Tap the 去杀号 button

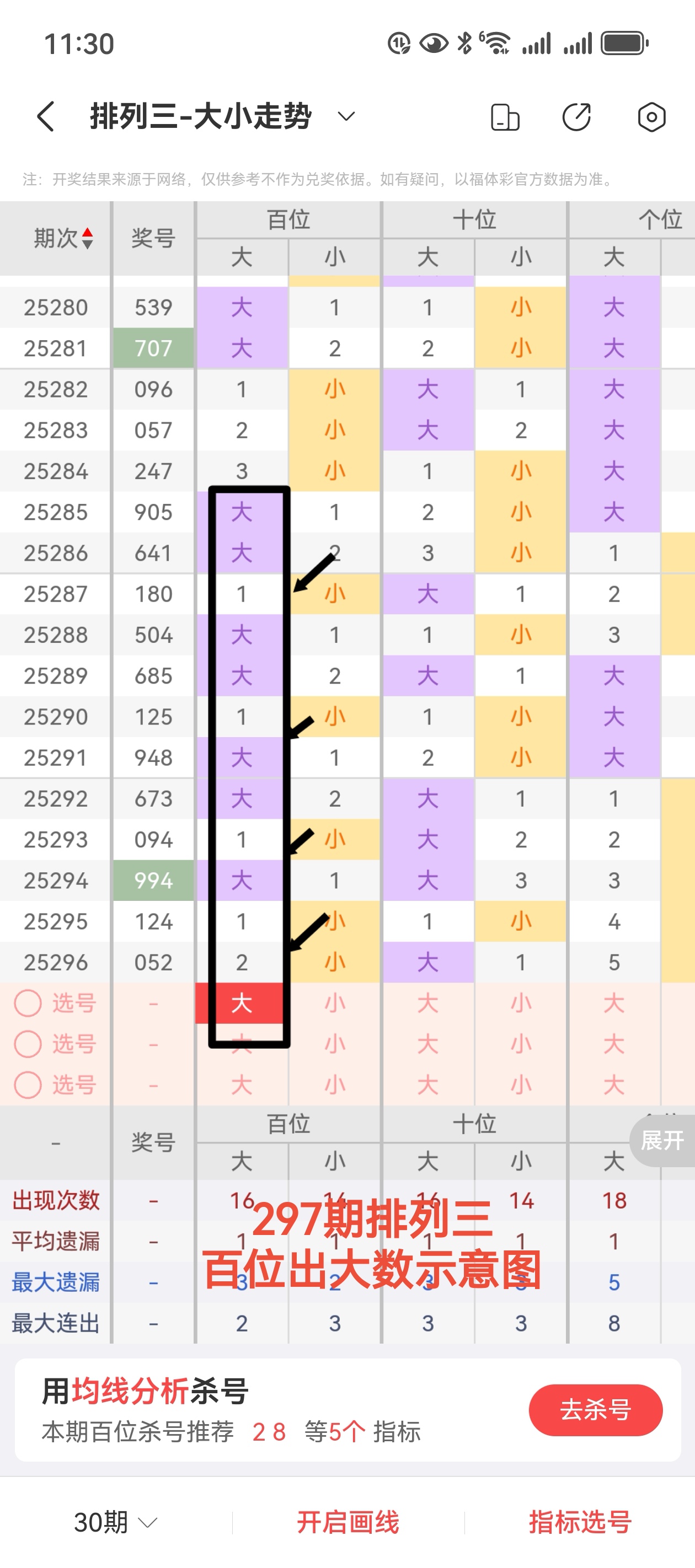pos(595,1410)
